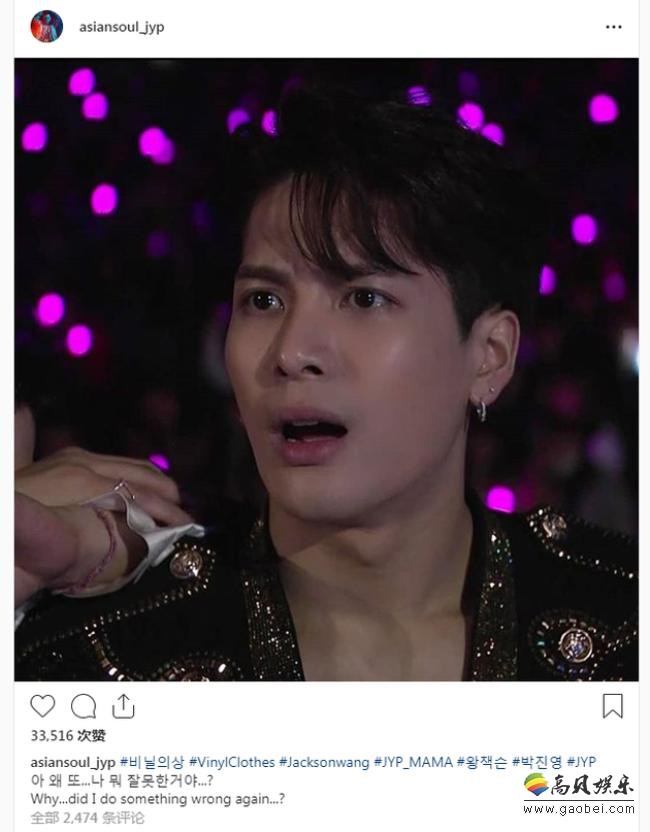Open the #왕잭슨 hashtag
Screen dimensions: 650x832
pyautogui.click(x=483, y=762)
